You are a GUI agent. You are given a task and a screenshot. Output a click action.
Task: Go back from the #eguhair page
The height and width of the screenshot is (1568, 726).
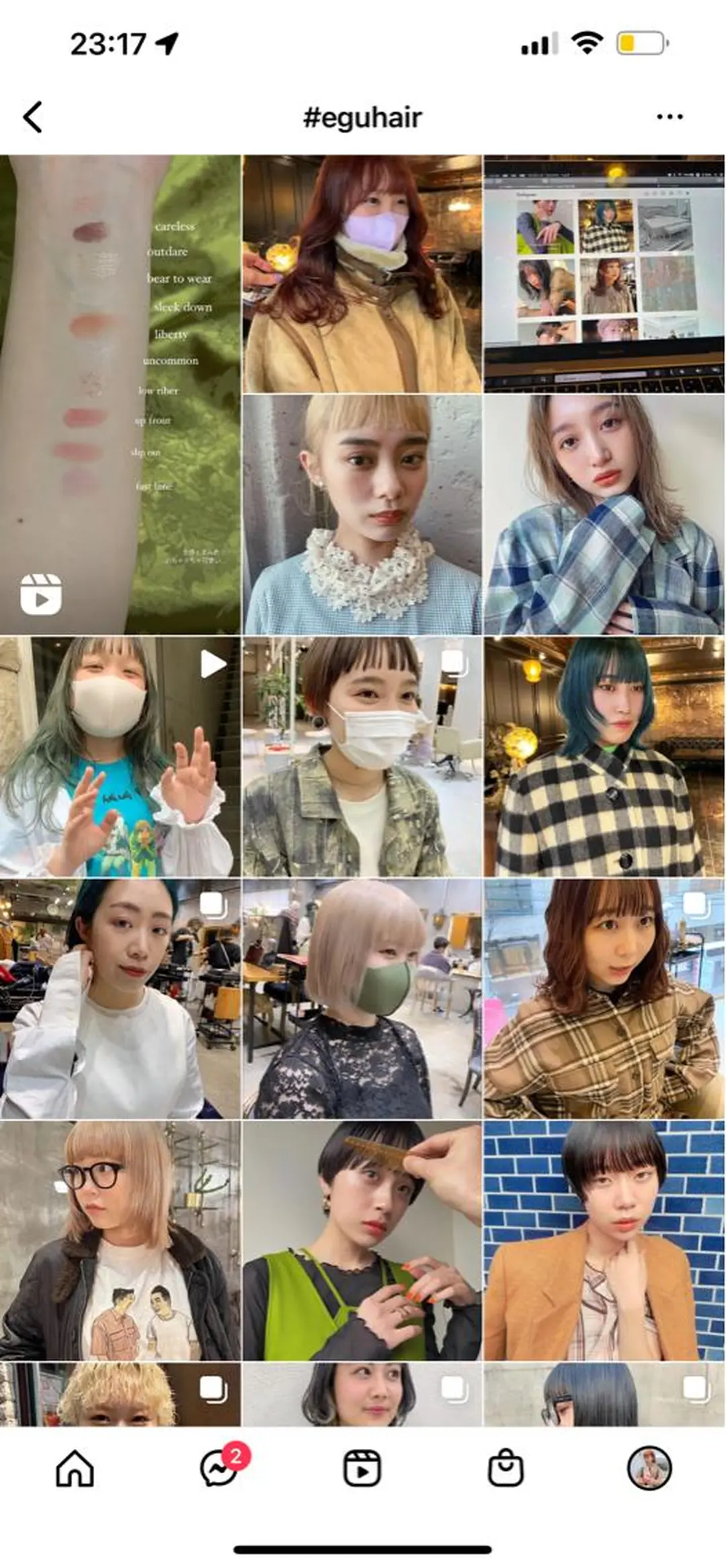point(33,117)
